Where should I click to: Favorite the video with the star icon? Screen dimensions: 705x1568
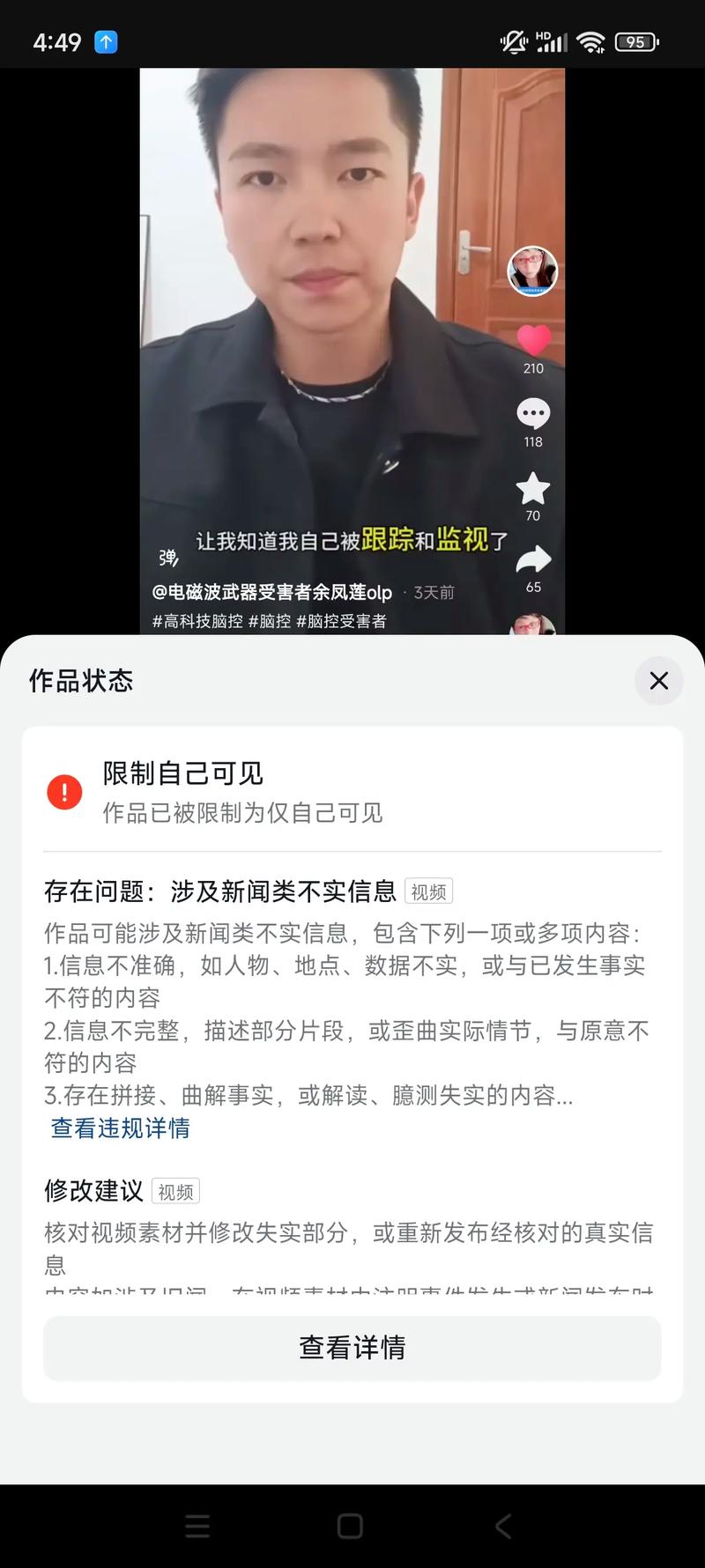coord(533,489)
